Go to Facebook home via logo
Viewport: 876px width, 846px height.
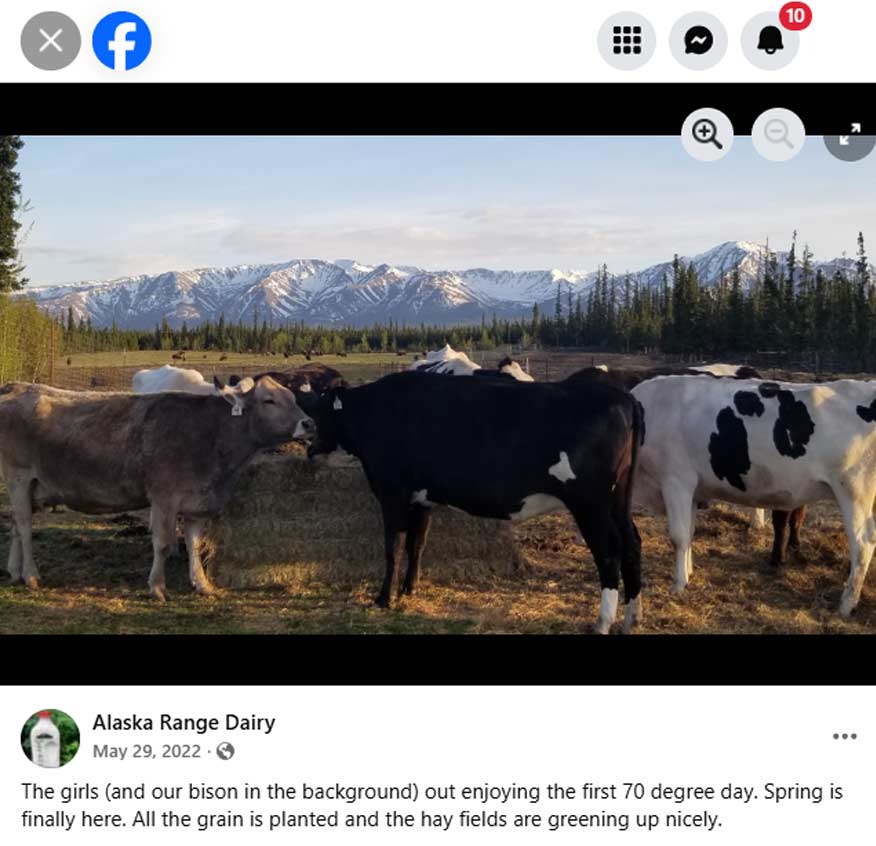[122, 41]
